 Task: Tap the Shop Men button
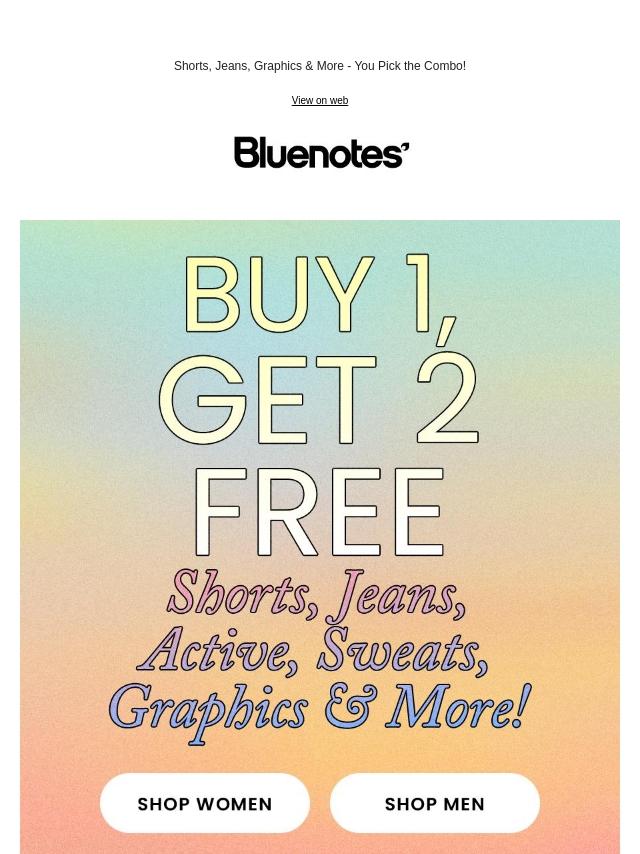434,803
